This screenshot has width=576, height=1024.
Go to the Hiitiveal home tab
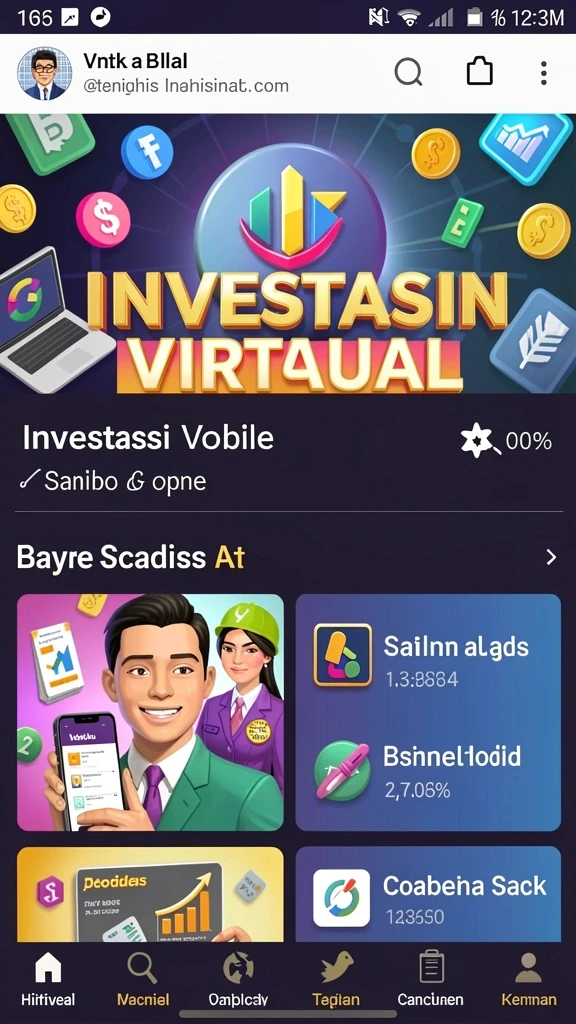[x=48, y=979]
